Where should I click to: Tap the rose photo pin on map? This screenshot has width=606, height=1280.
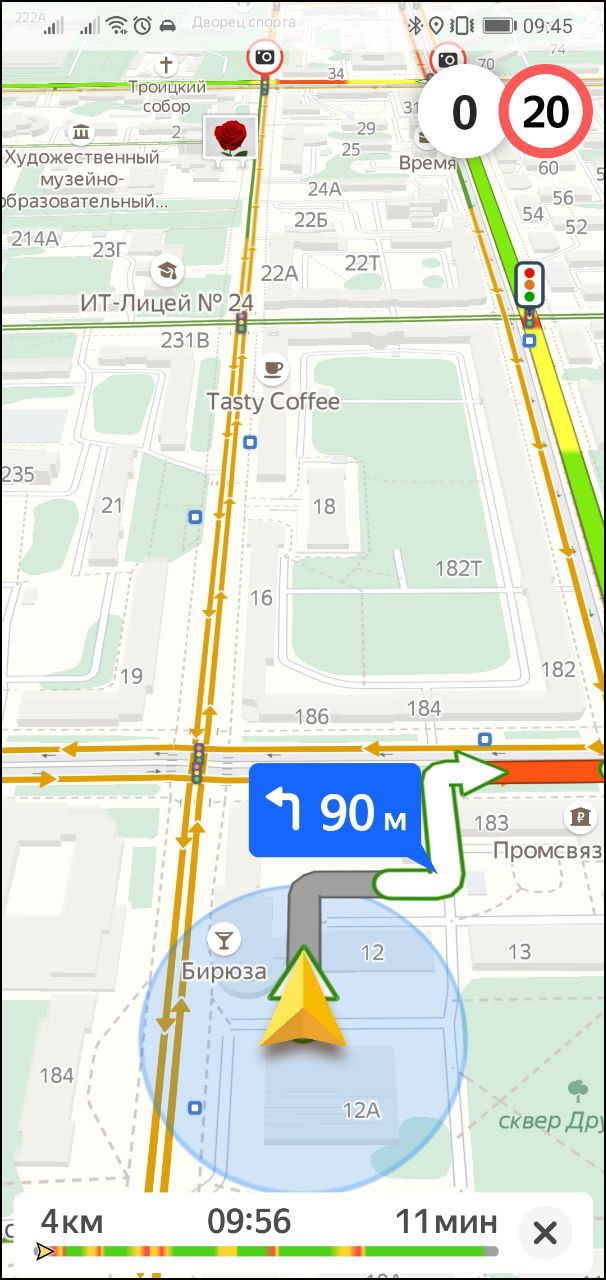click(x=229, y=136)
